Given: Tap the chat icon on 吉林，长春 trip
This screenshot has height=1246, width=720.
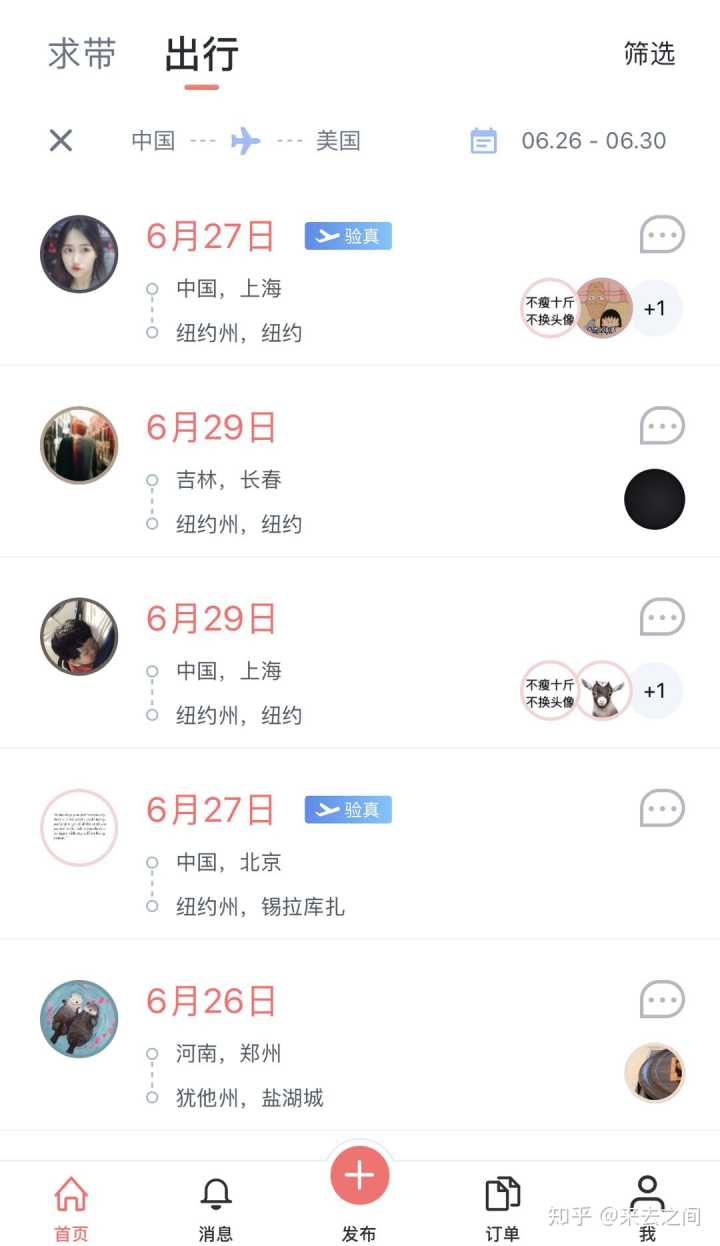Looking at the screenshot, I should [662, 426].
